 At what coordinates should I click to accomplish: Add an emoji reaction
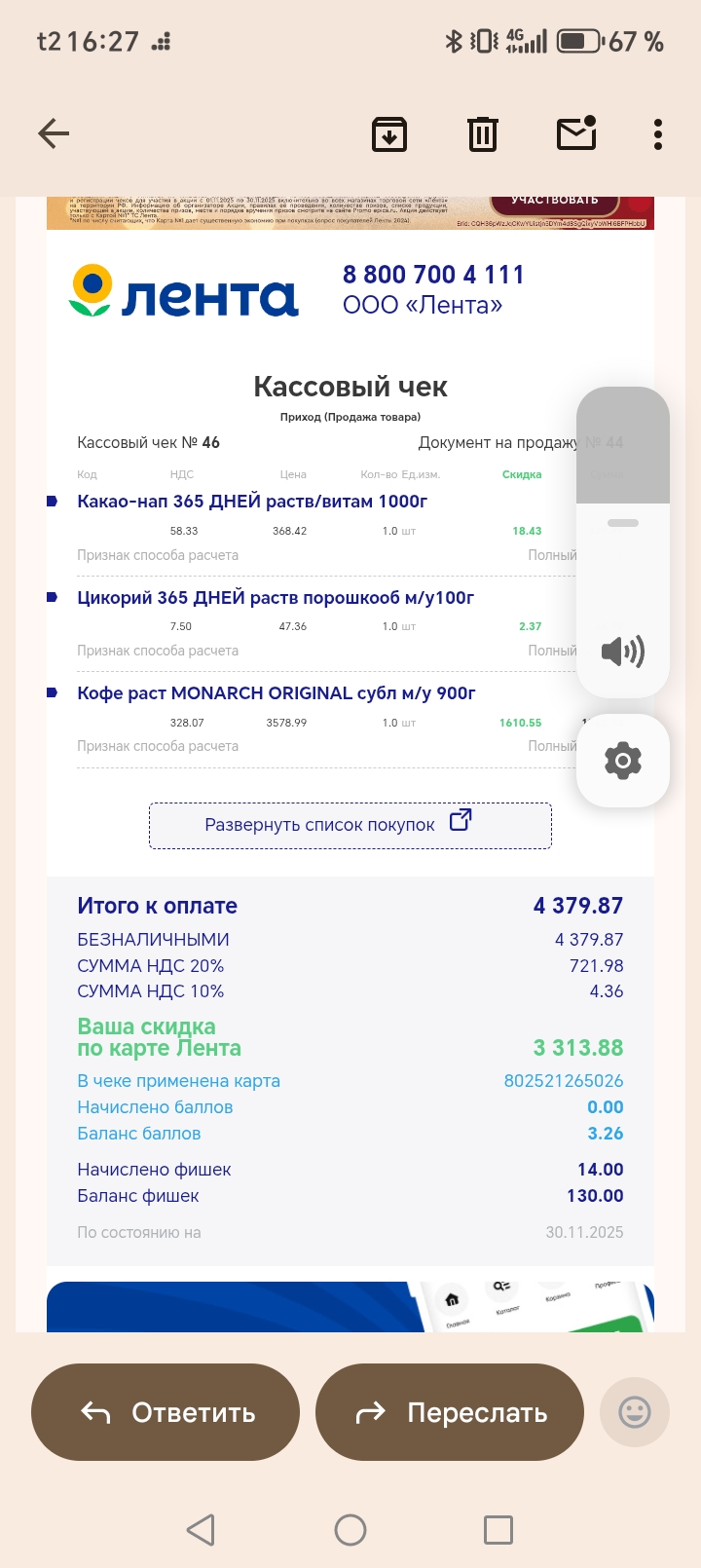[635, 1412]
